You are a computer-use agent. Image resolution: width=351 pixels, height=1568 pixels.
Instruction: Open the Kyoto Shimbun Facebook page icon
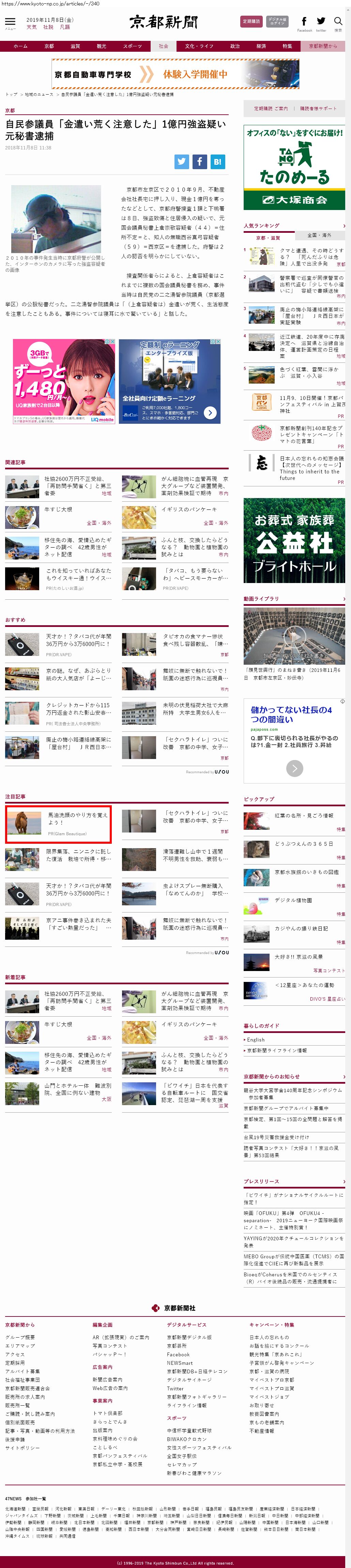(x=304, y=22)
